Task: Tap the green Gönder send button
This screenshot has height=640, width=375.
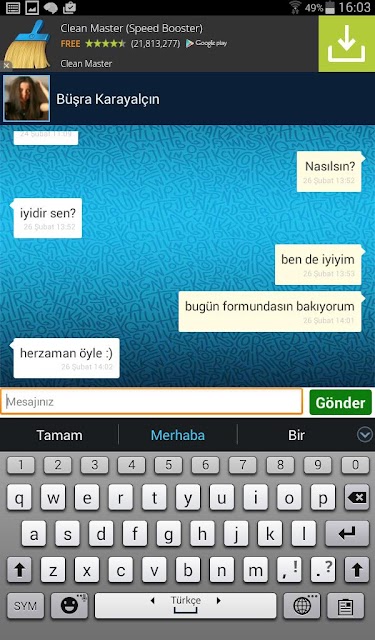Action: coord(340,402)
